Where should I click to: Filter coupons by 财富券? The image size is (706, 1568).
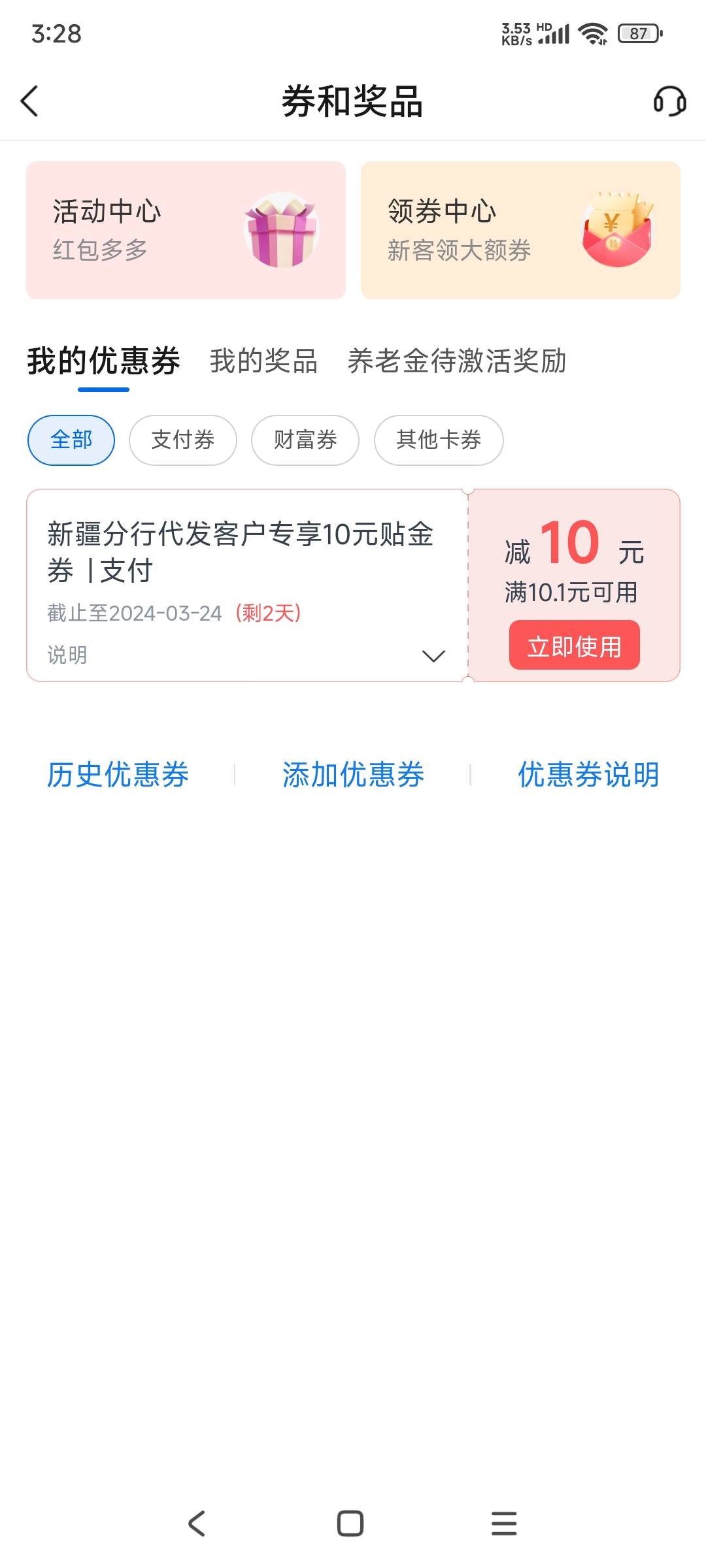click(305, 440)
